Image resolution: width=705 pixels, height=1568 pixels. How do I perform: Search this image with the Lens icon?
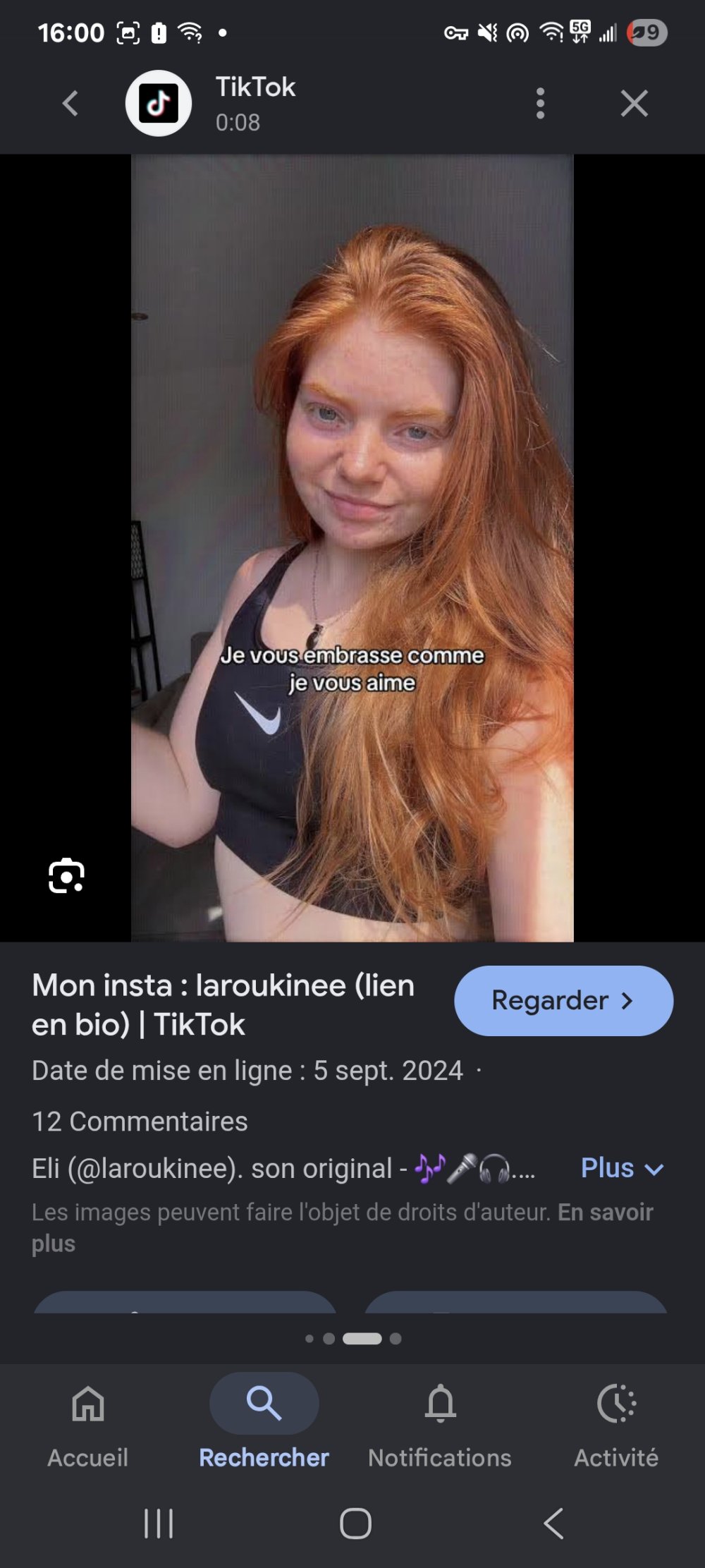66,875
